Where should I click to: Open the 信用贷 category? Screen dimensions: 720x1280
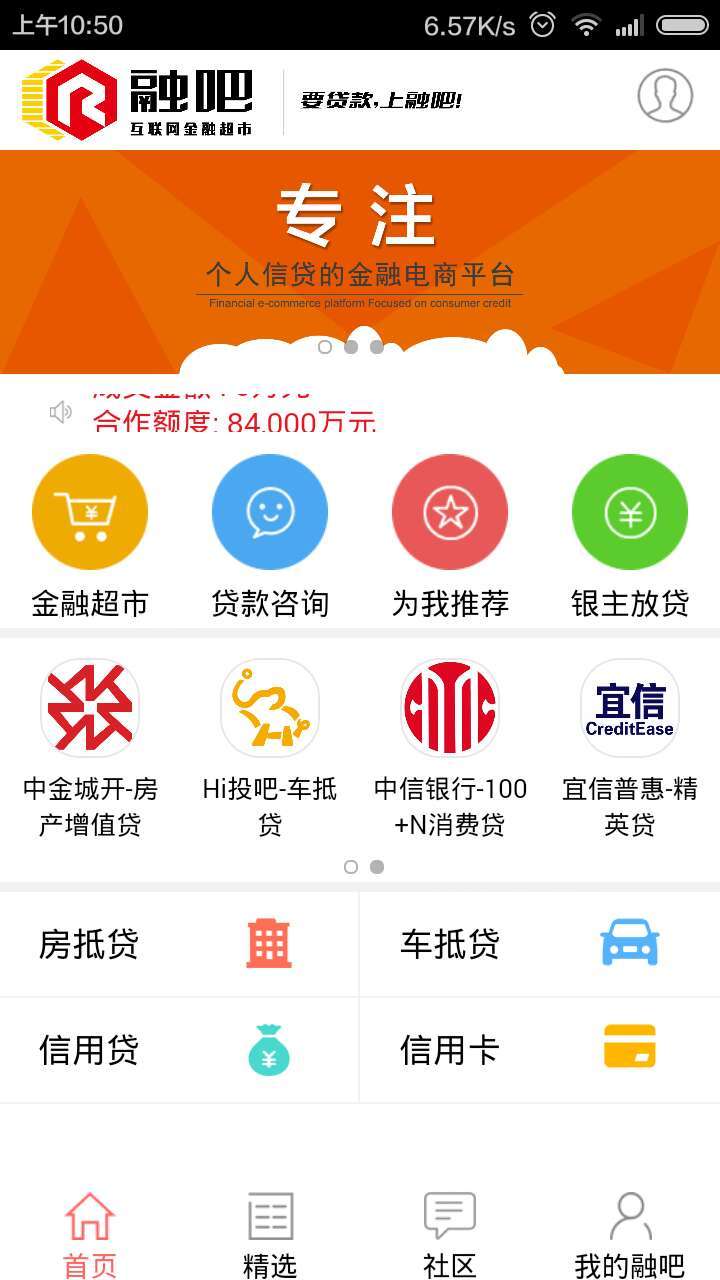coord(180,1050)
